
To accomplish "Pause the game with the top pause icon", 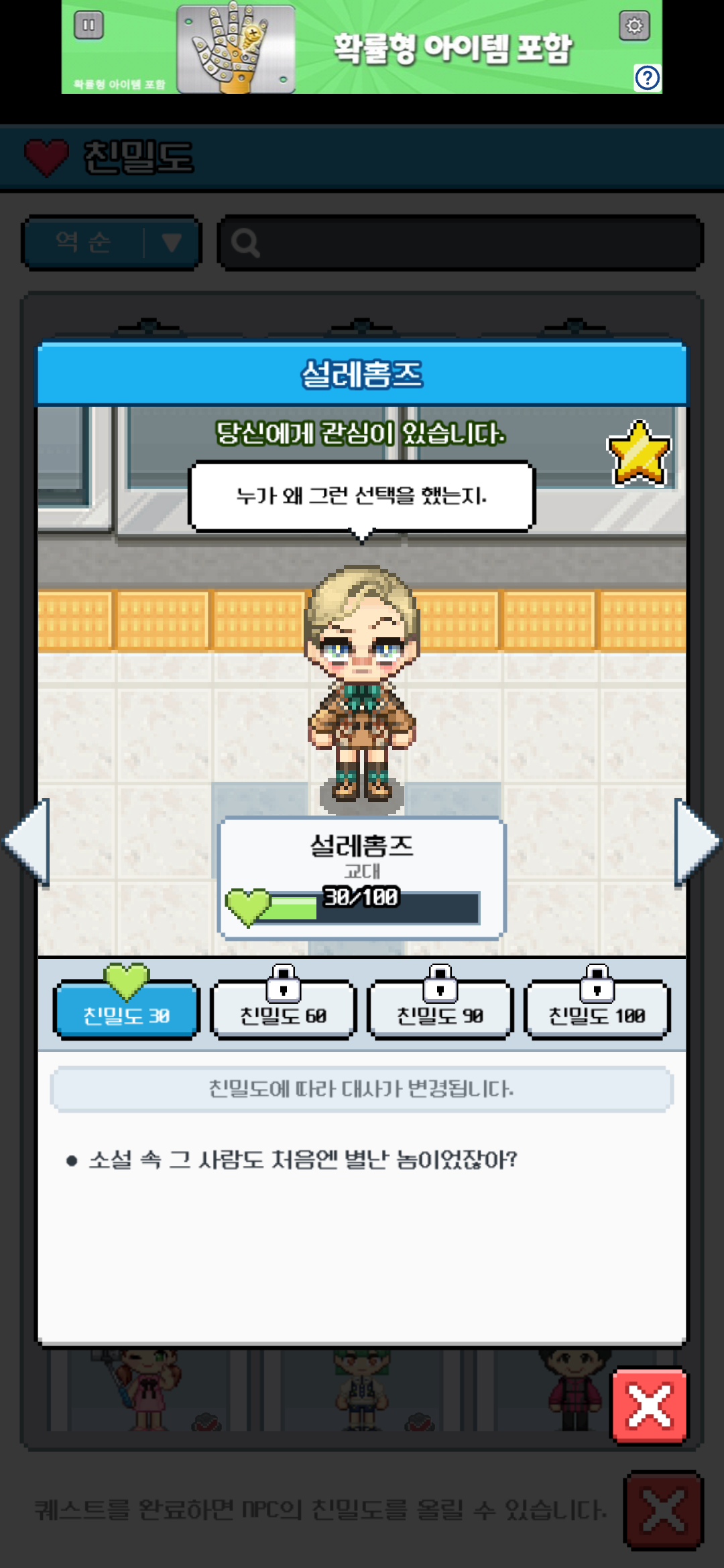I will pyautogui.click(x=88, y=25).
